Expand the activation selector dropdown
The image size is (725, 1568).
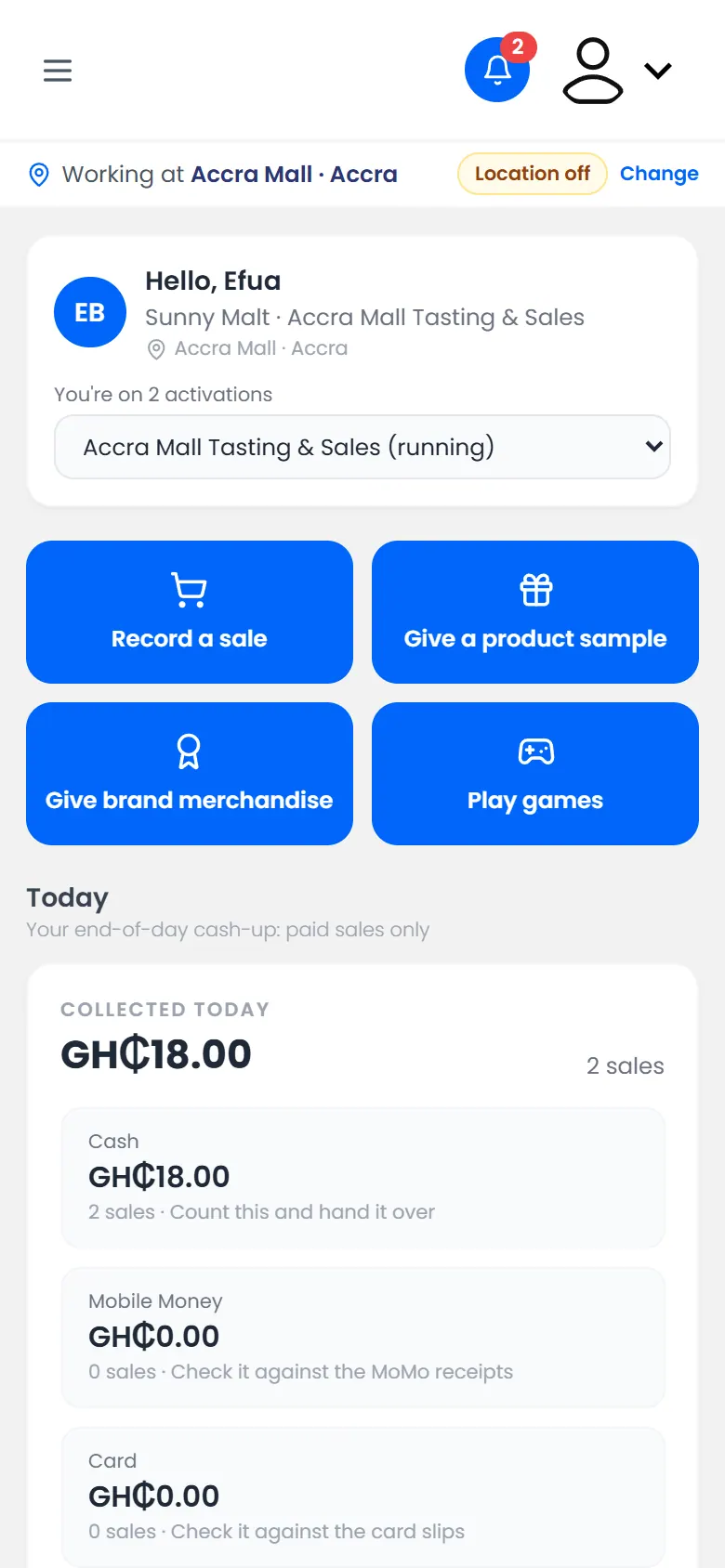coord(362,447)
